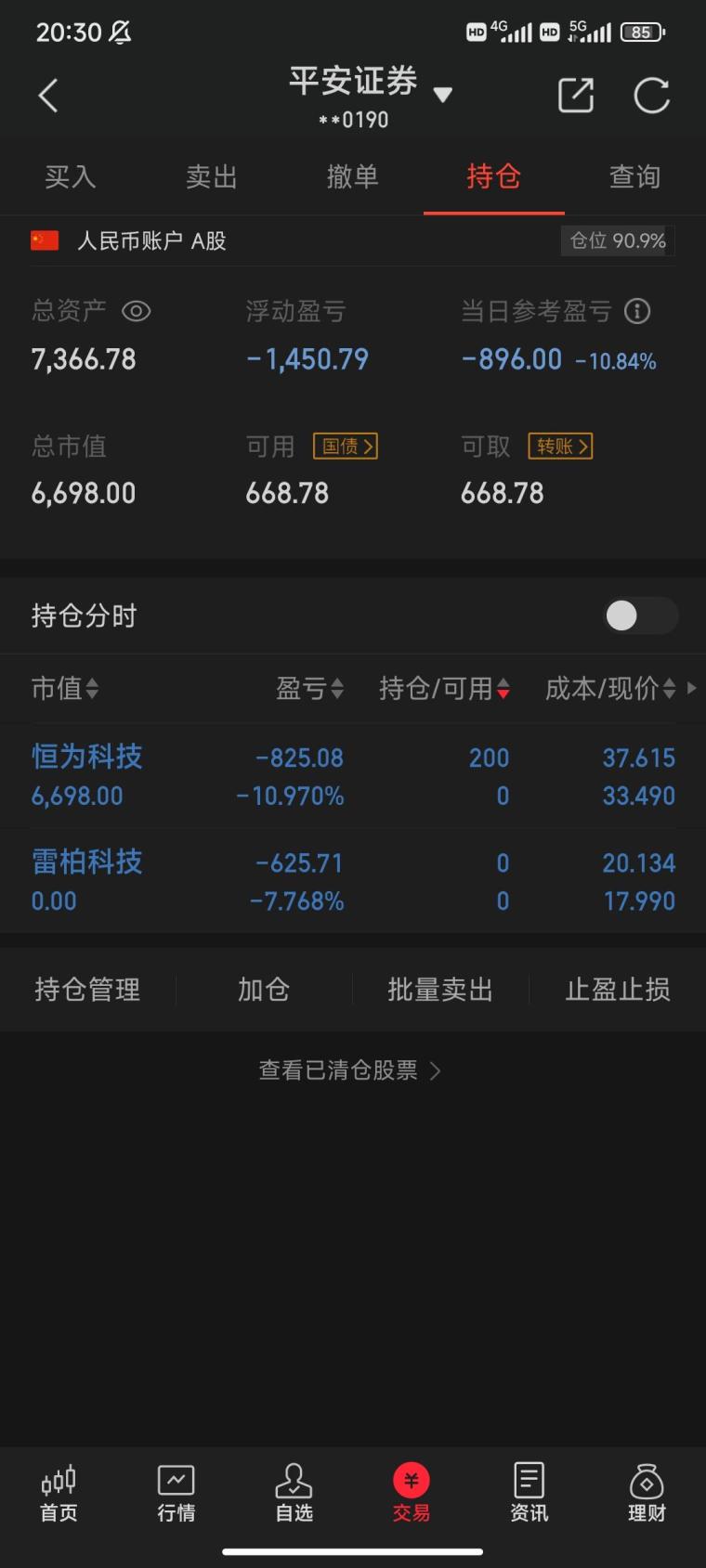Viewport: 706px width, 1568px height.
Task: Open the 国债 link
Action: pyautogui.click(x=346, y=447)
